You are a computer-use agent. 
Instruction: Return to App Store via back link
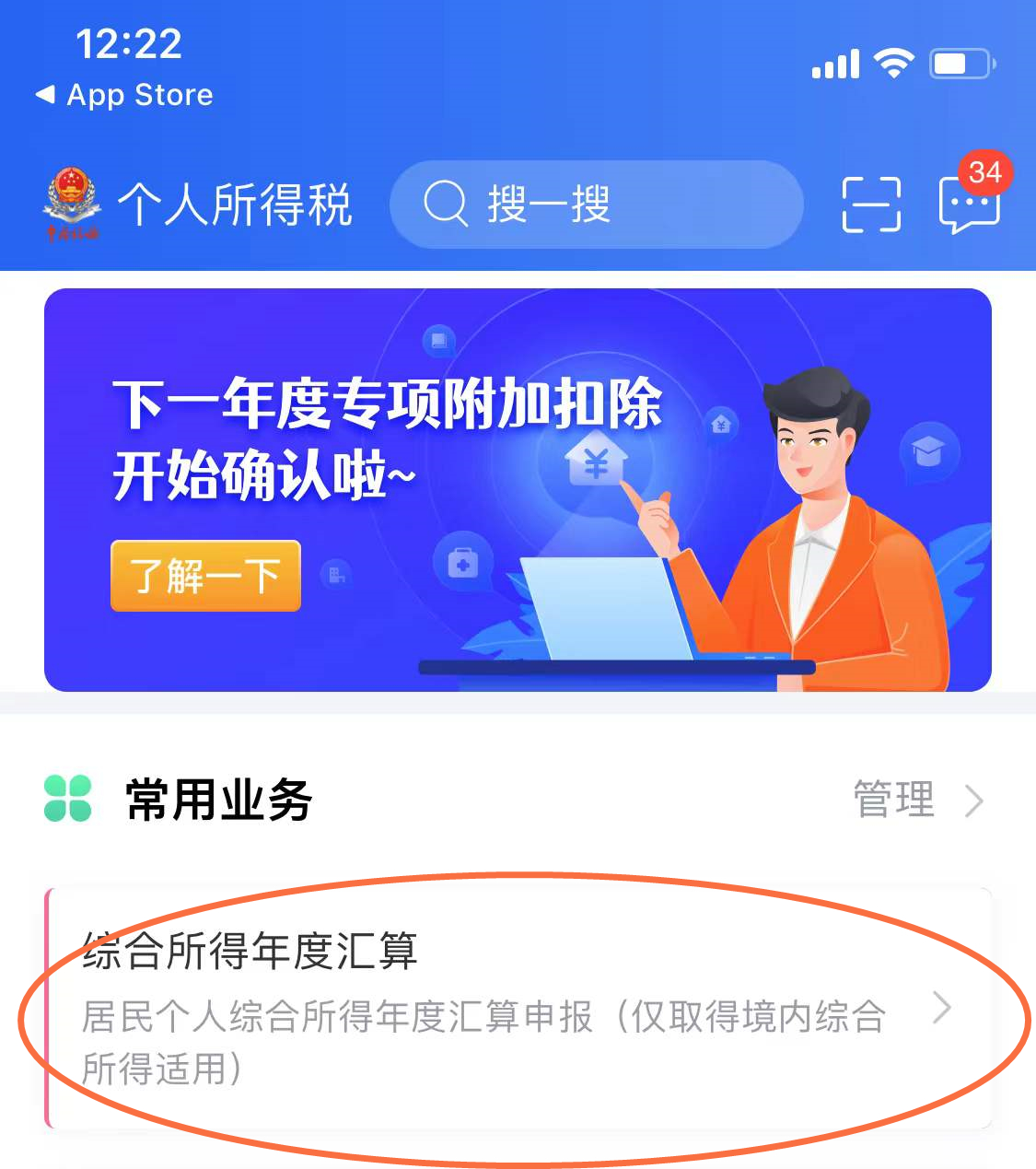coord(124,95)
